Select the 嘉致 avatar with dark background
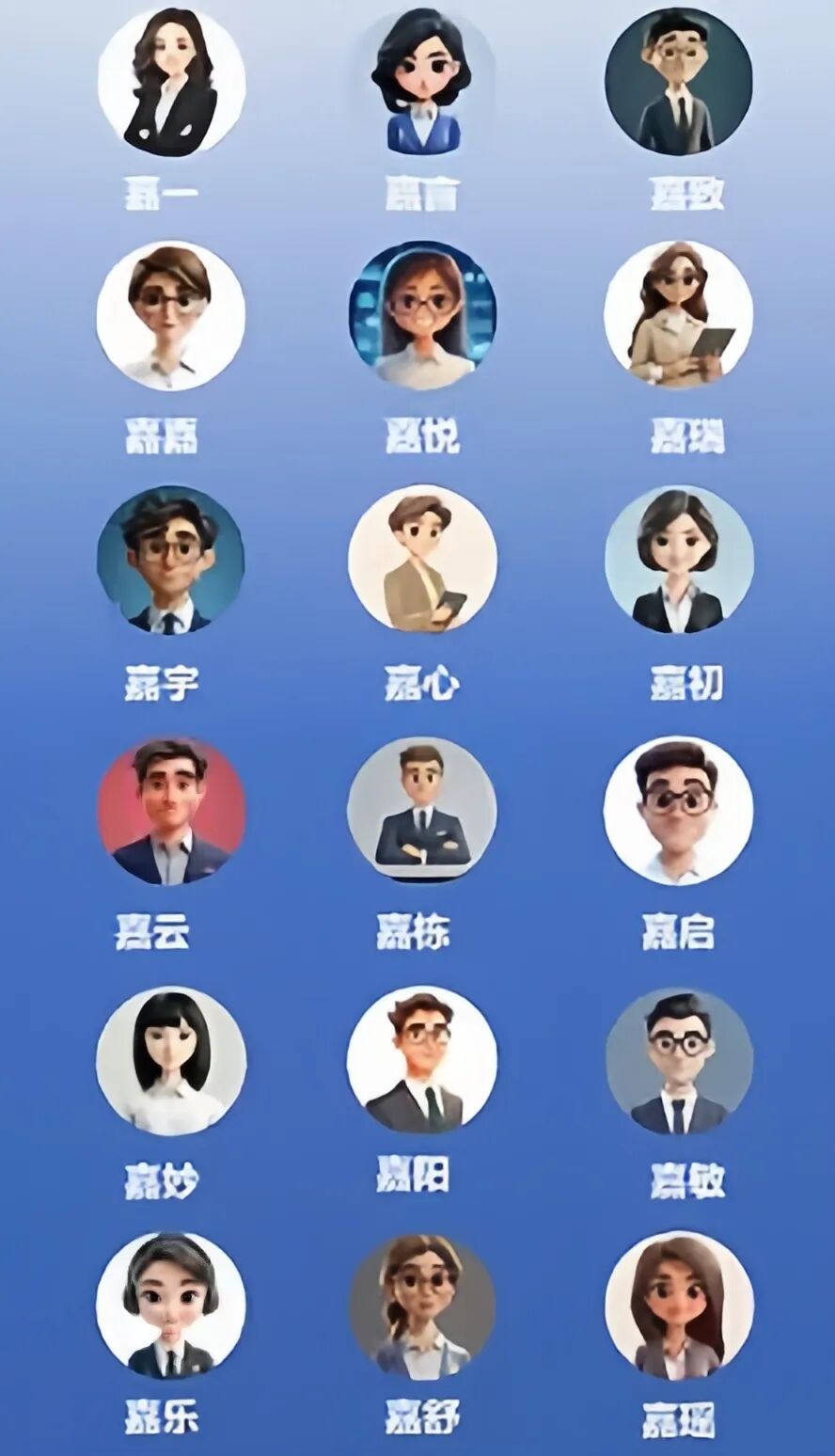 (679, 83)
